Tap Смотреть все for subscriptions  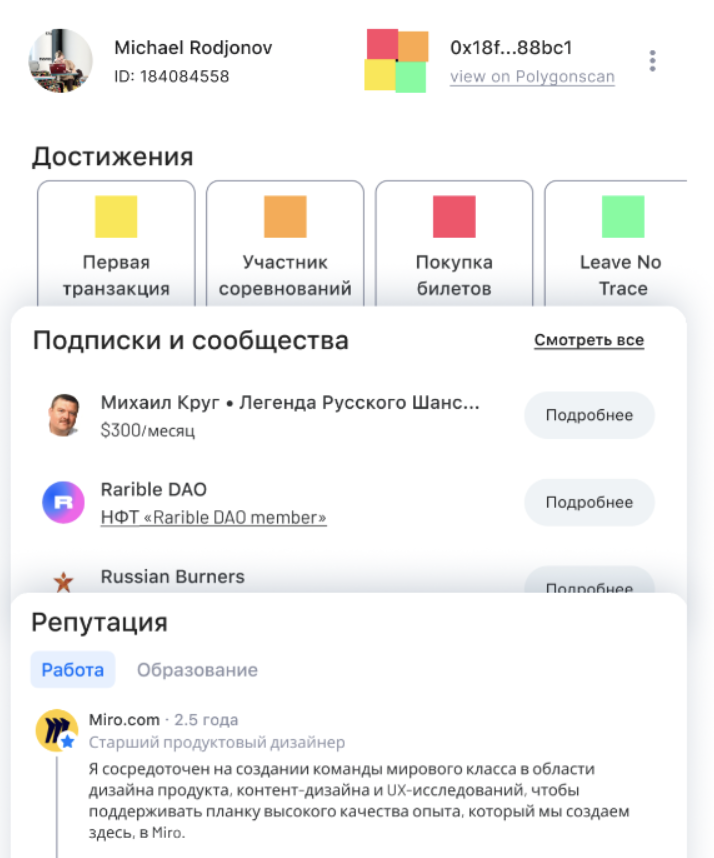[588, 340]
